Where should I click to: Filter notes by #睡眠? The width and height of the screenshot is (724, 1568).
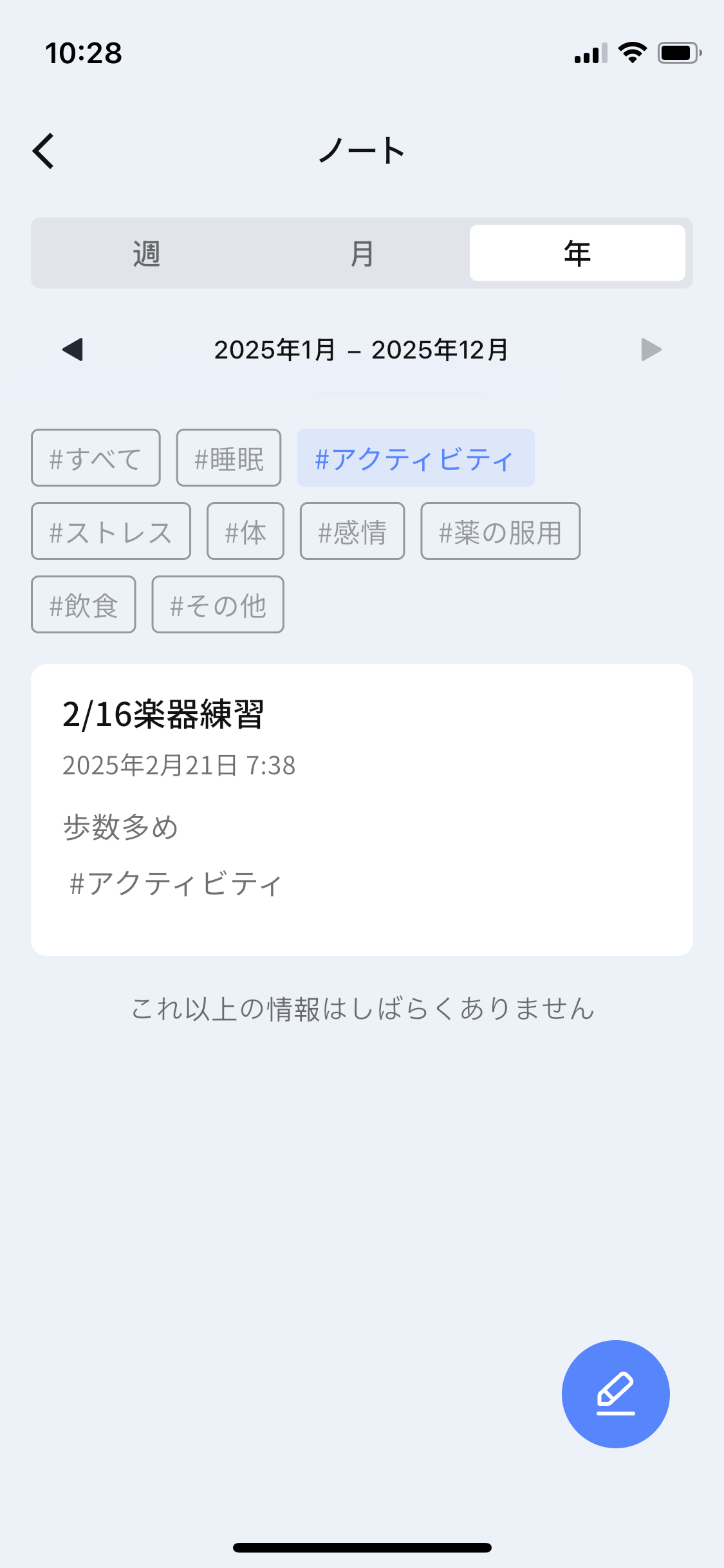pyautogui.click(x=228, y=458)
